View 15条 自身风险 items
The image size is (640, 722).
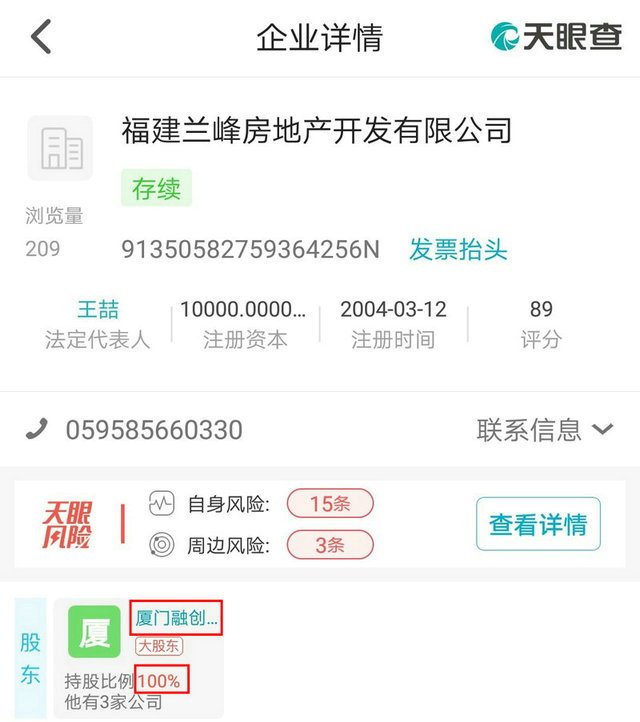pyautogui.click(x=329, y=504)
